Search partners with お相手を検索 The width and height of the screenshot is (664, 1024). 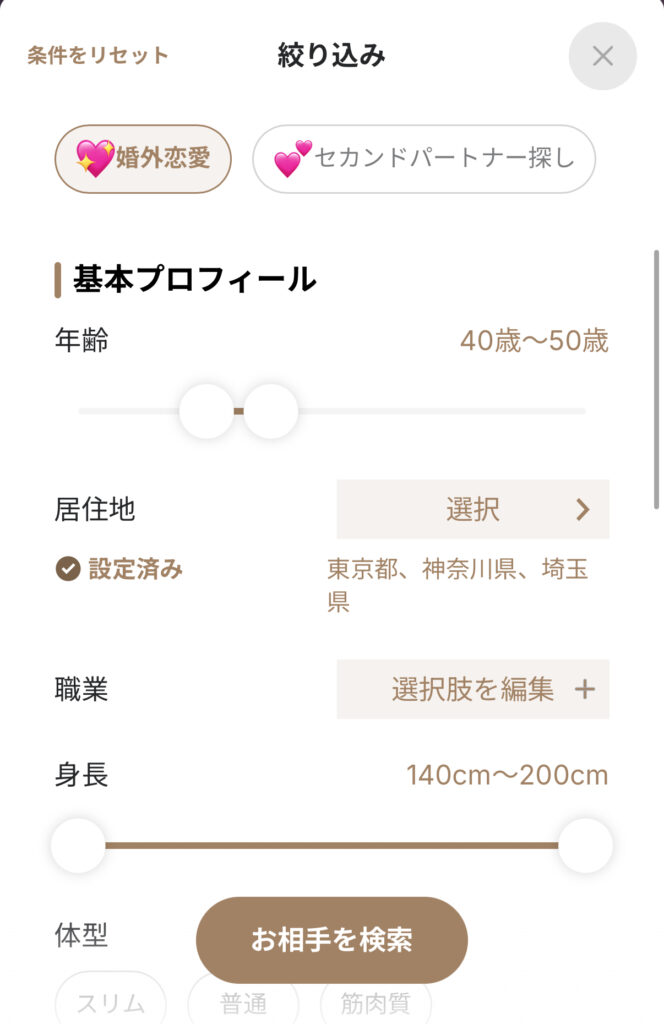pos(331,940)
